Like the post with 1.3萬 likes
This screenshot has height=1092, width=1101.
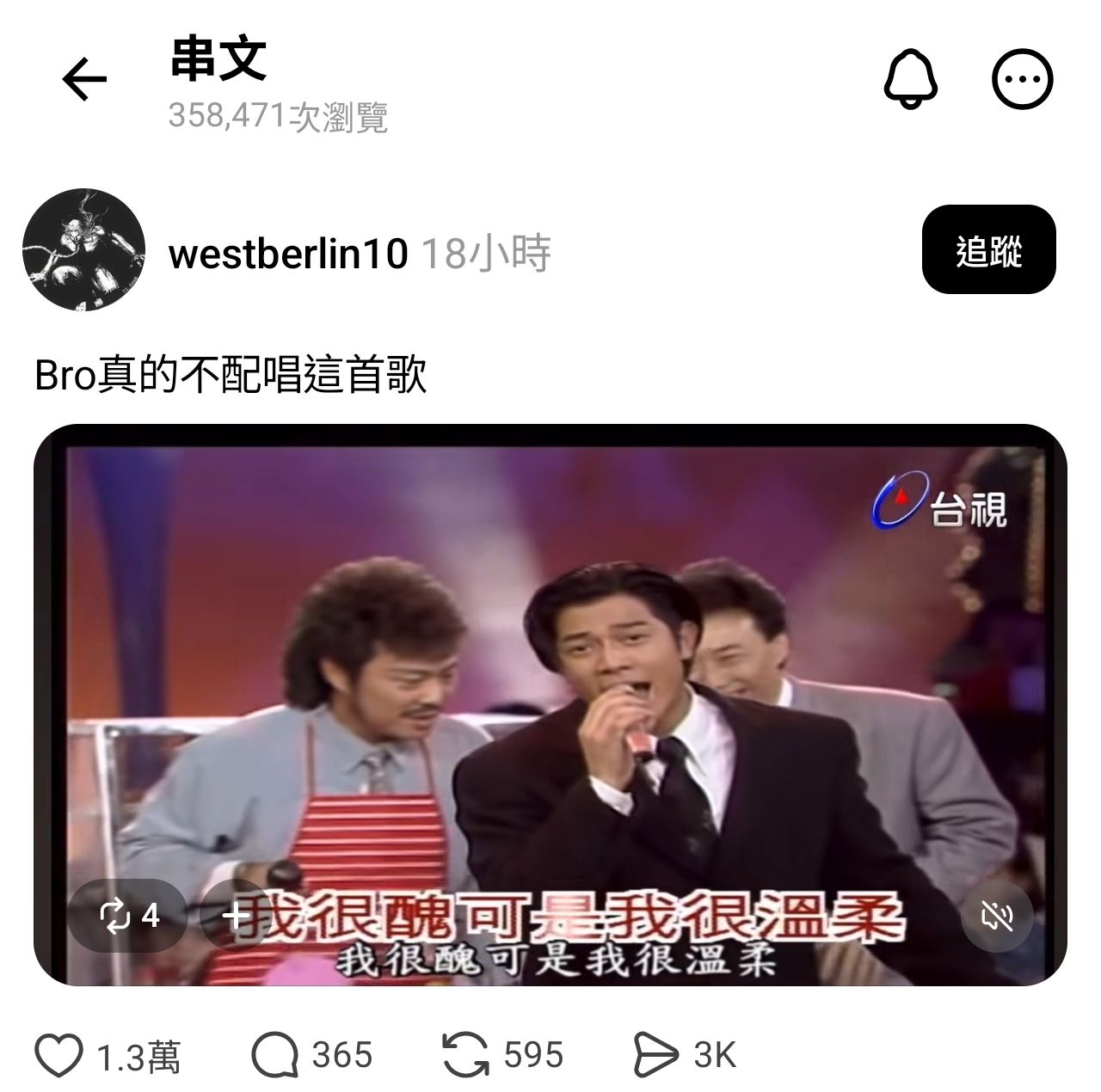point(59,1056)
